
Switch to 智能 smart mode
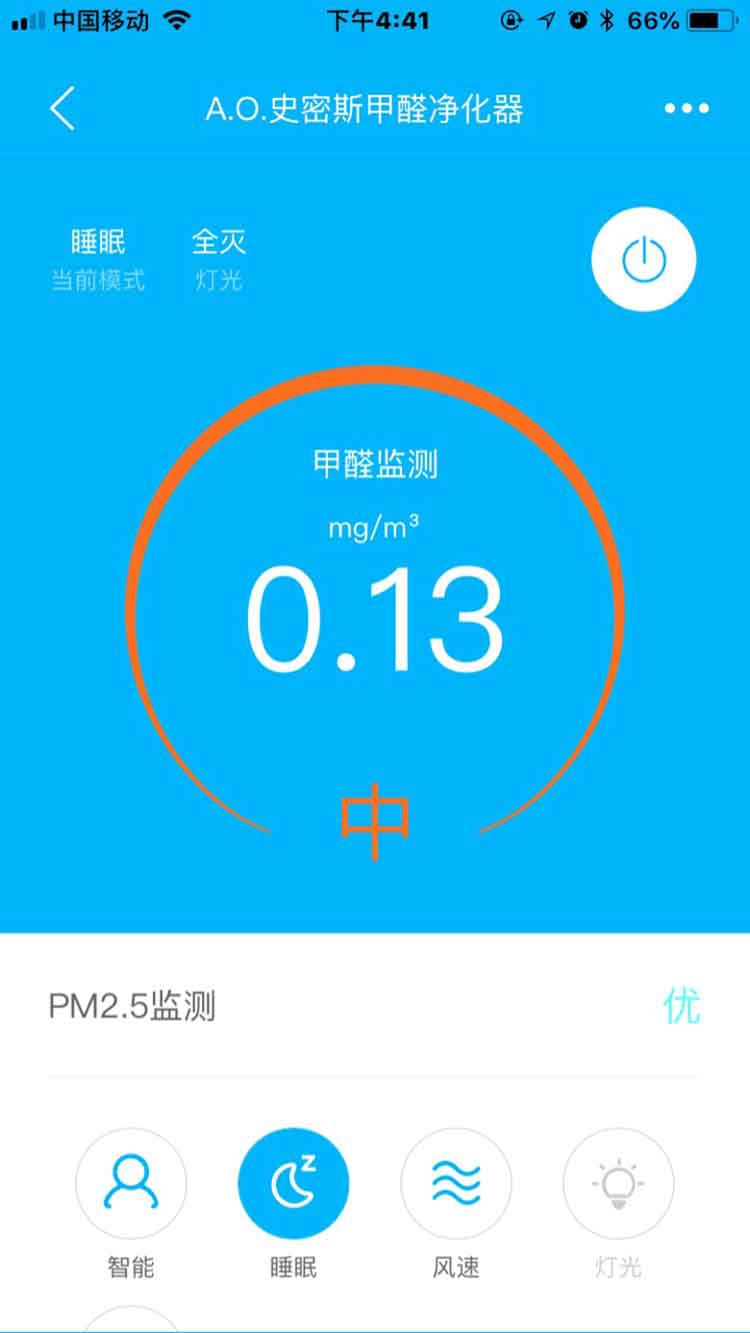(x=131, y=1184)
